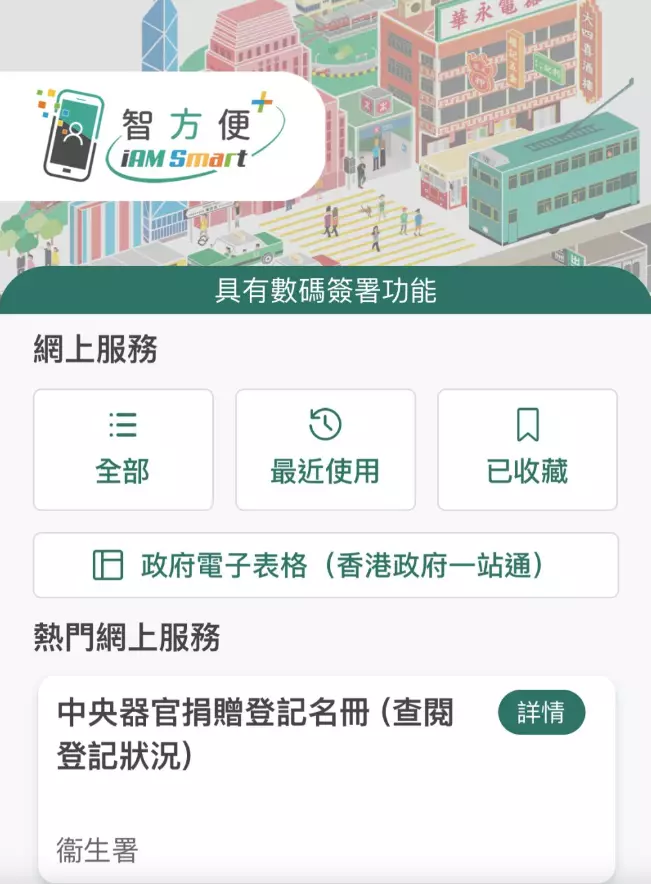Image resolution: width=651 pixels, height=884 pixels.
Task: Open 政府電子表格 (香港政府一站通)
Action: click(x=325, y=565)
